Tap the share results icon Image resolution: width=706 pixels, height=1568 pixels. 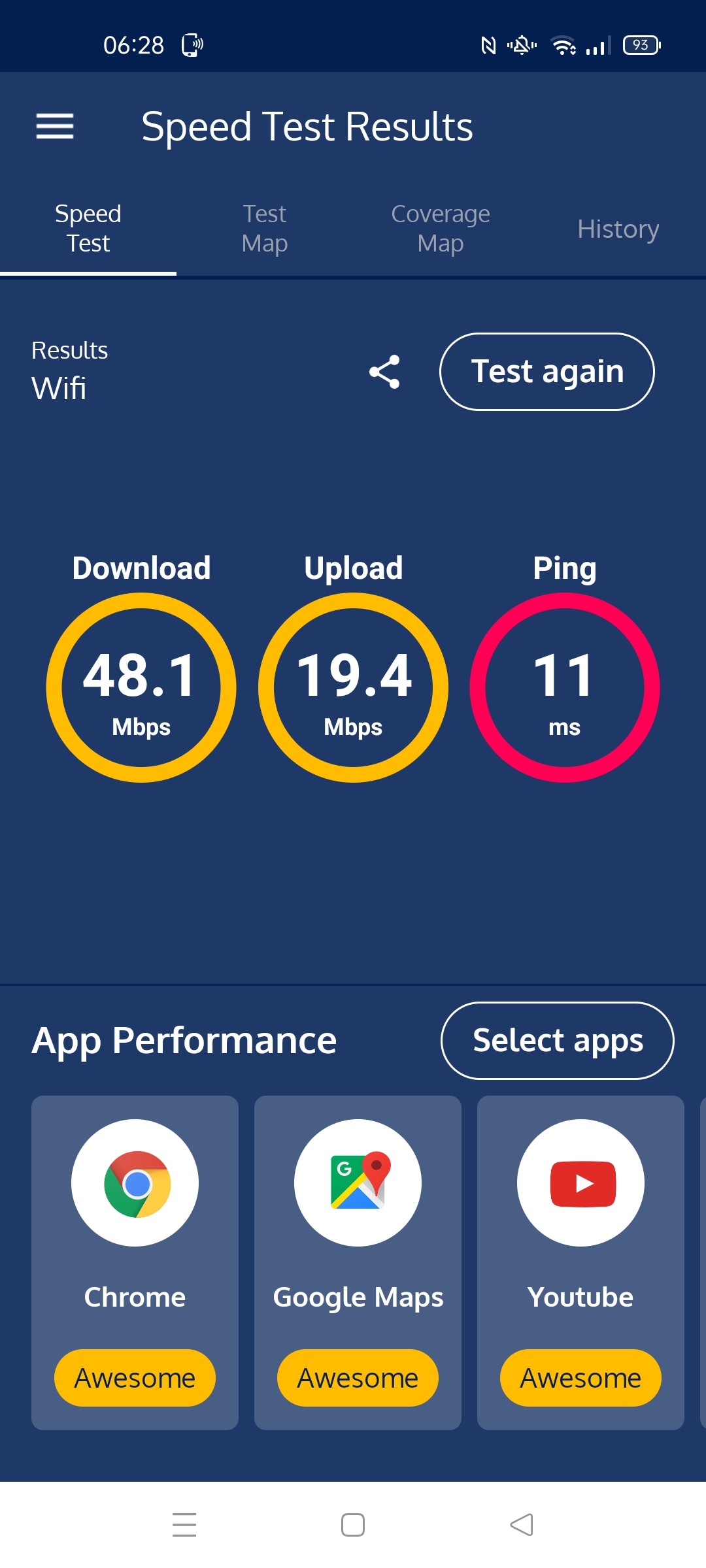[384, 372]
